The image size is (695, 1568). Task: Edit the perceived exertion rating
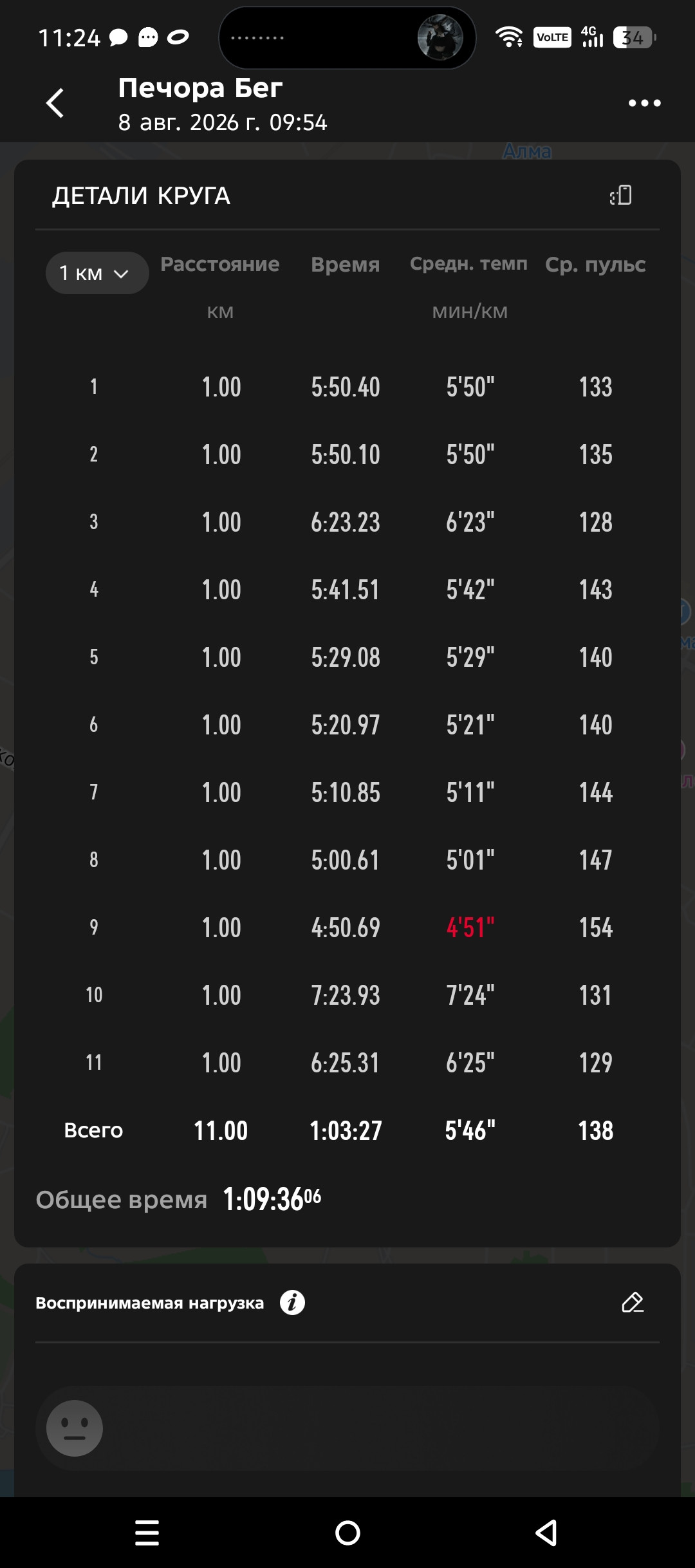[x=633, y=1303]
